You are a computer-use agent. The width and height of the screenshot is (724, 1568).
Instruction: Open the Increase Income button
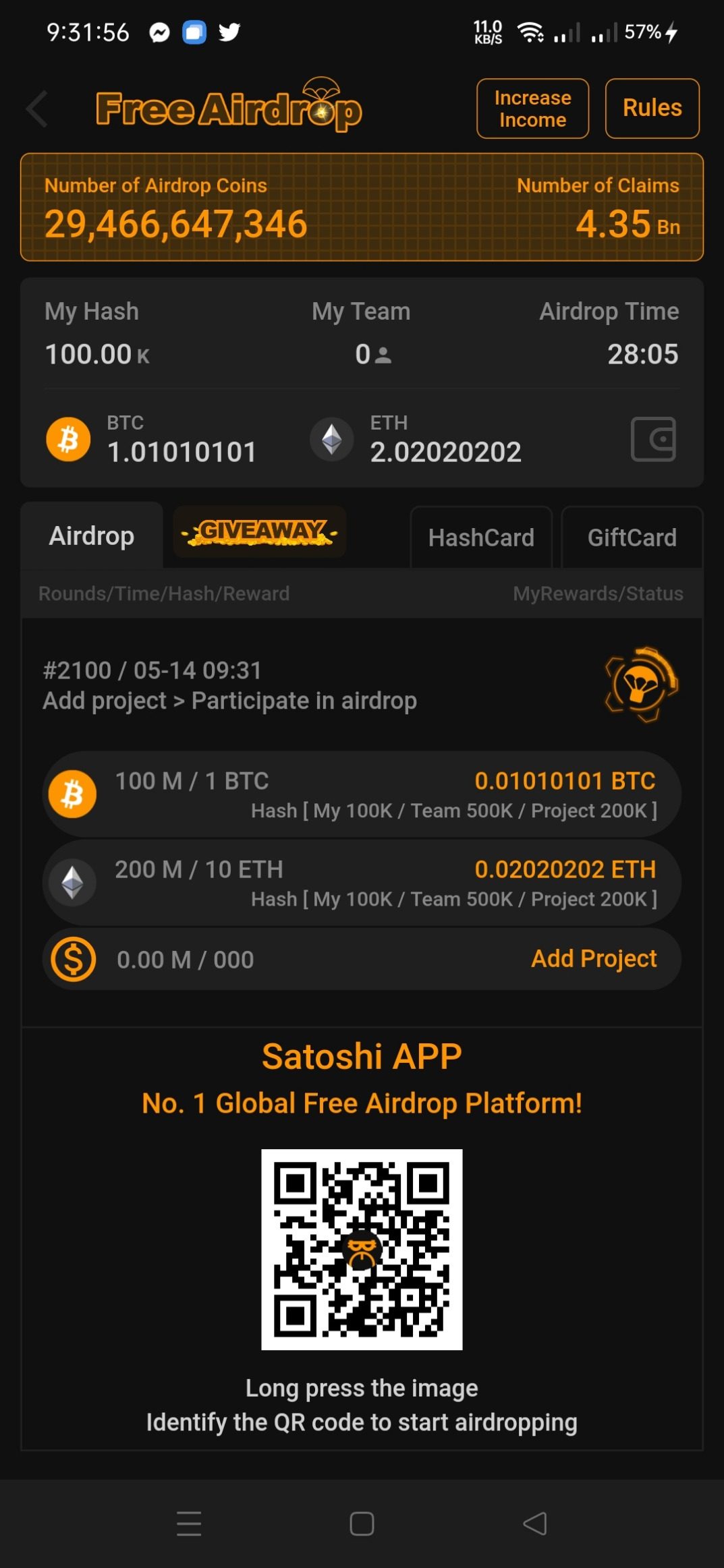(x=532, y=109)
